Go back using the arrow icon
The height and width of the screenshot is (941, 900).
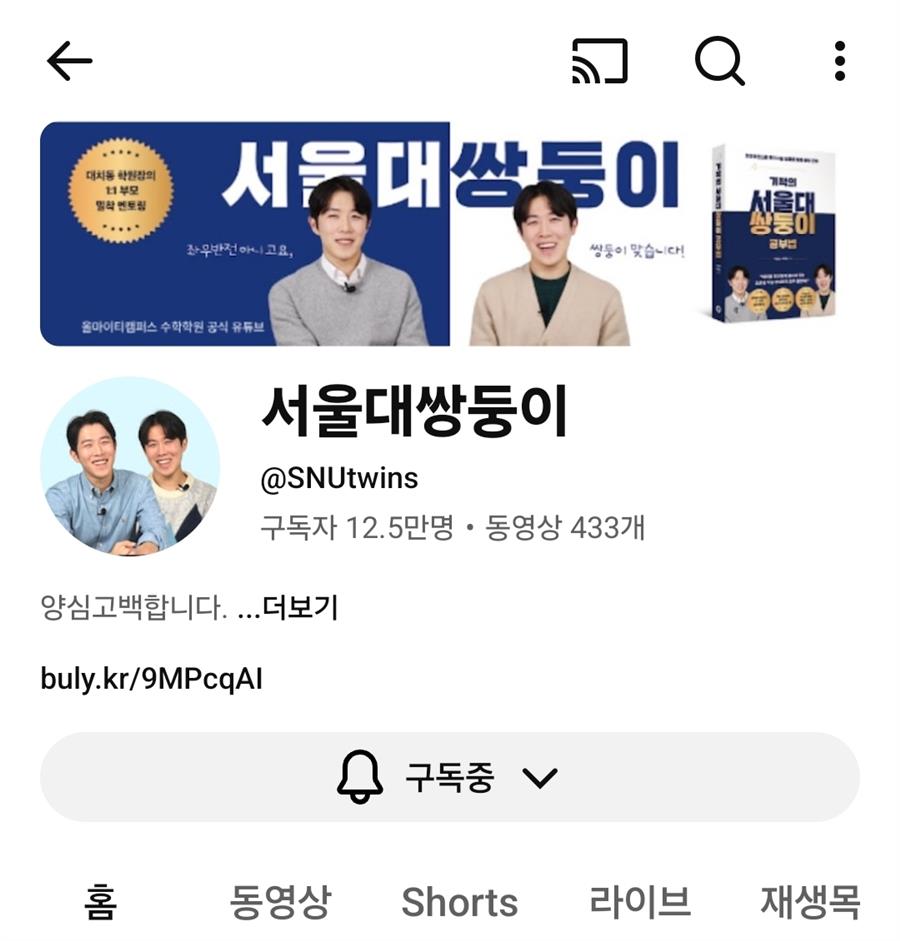(69, 62)
